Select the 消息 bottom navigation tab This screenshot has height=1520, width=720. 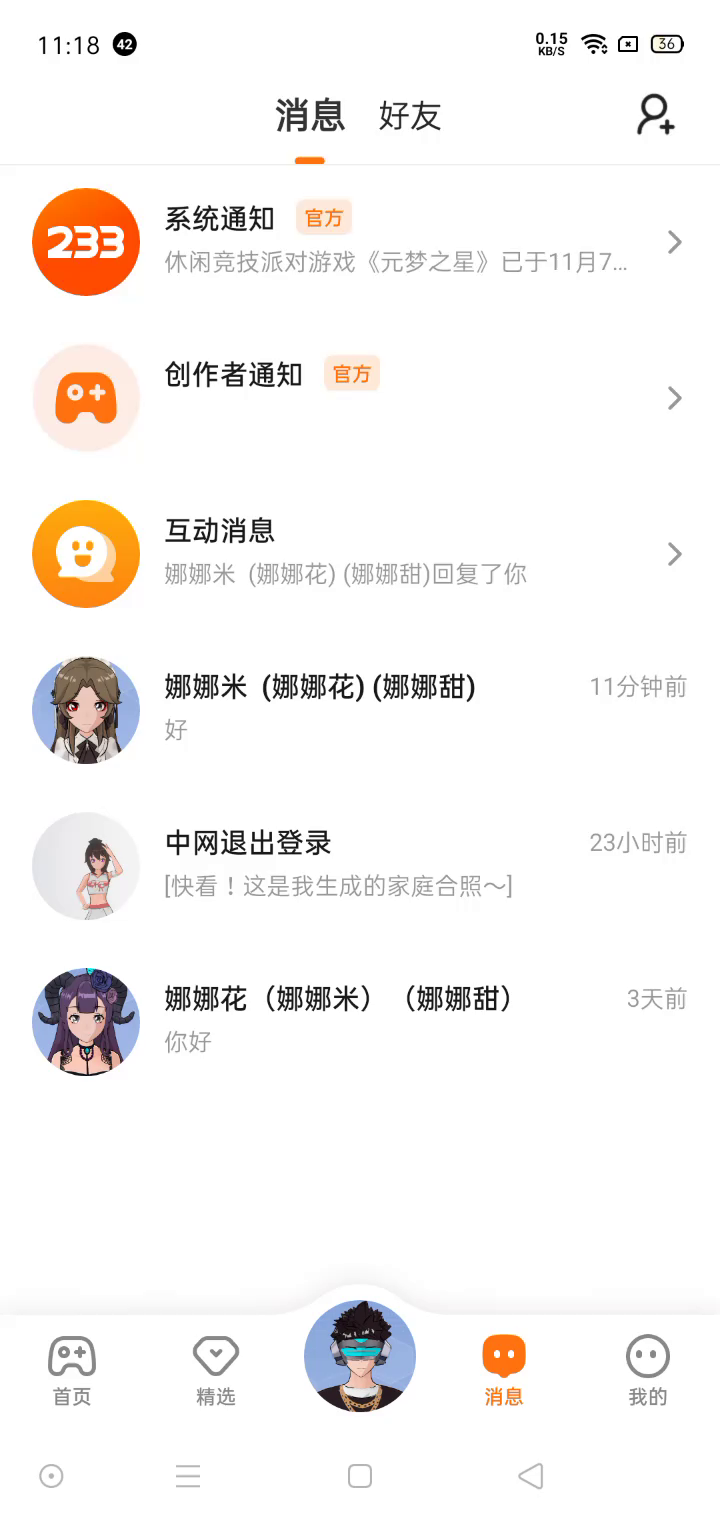[504, 1370]
